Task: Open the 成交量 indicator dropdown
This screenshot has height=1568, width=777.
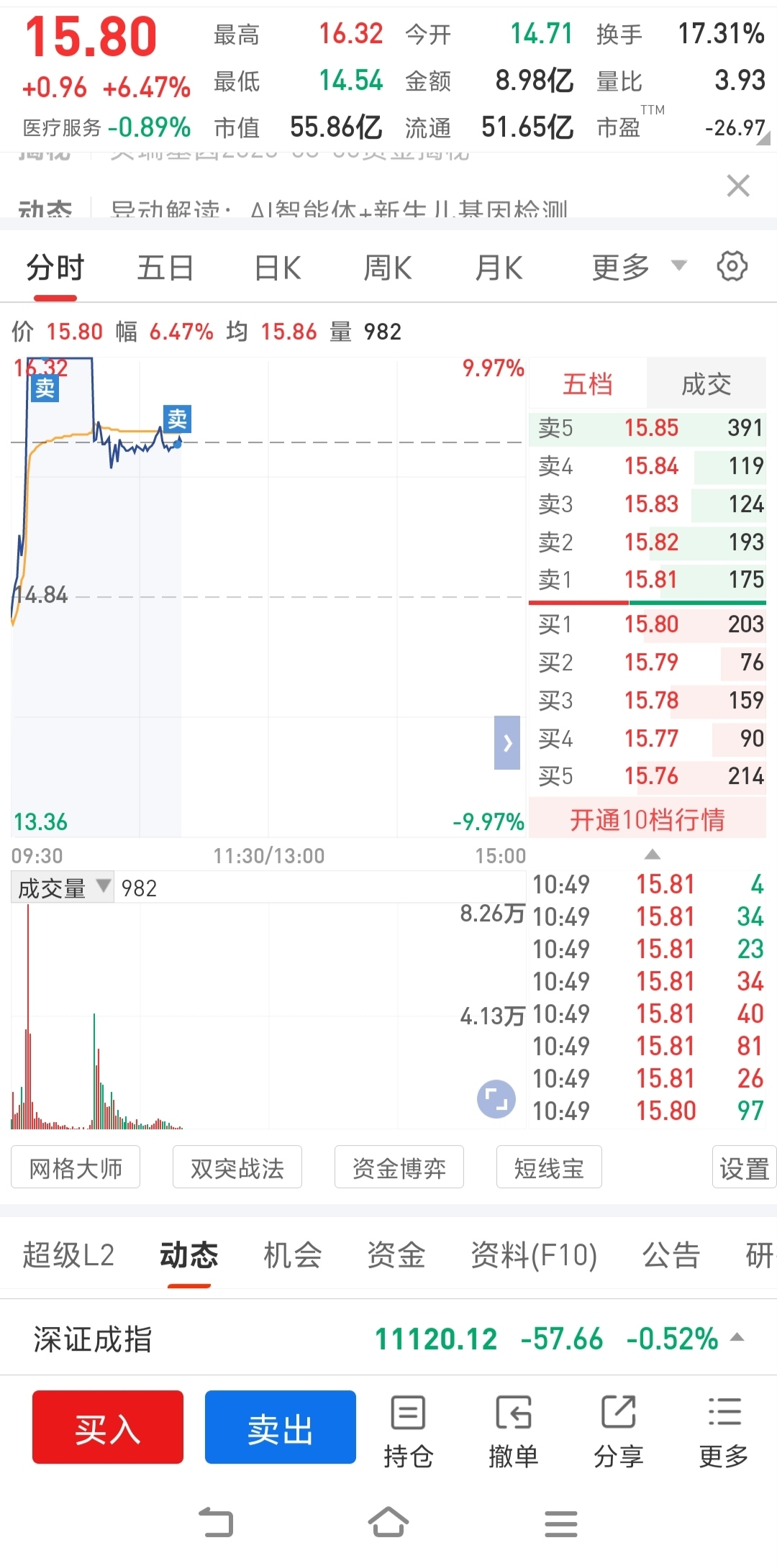Action: tap(63, 888)
